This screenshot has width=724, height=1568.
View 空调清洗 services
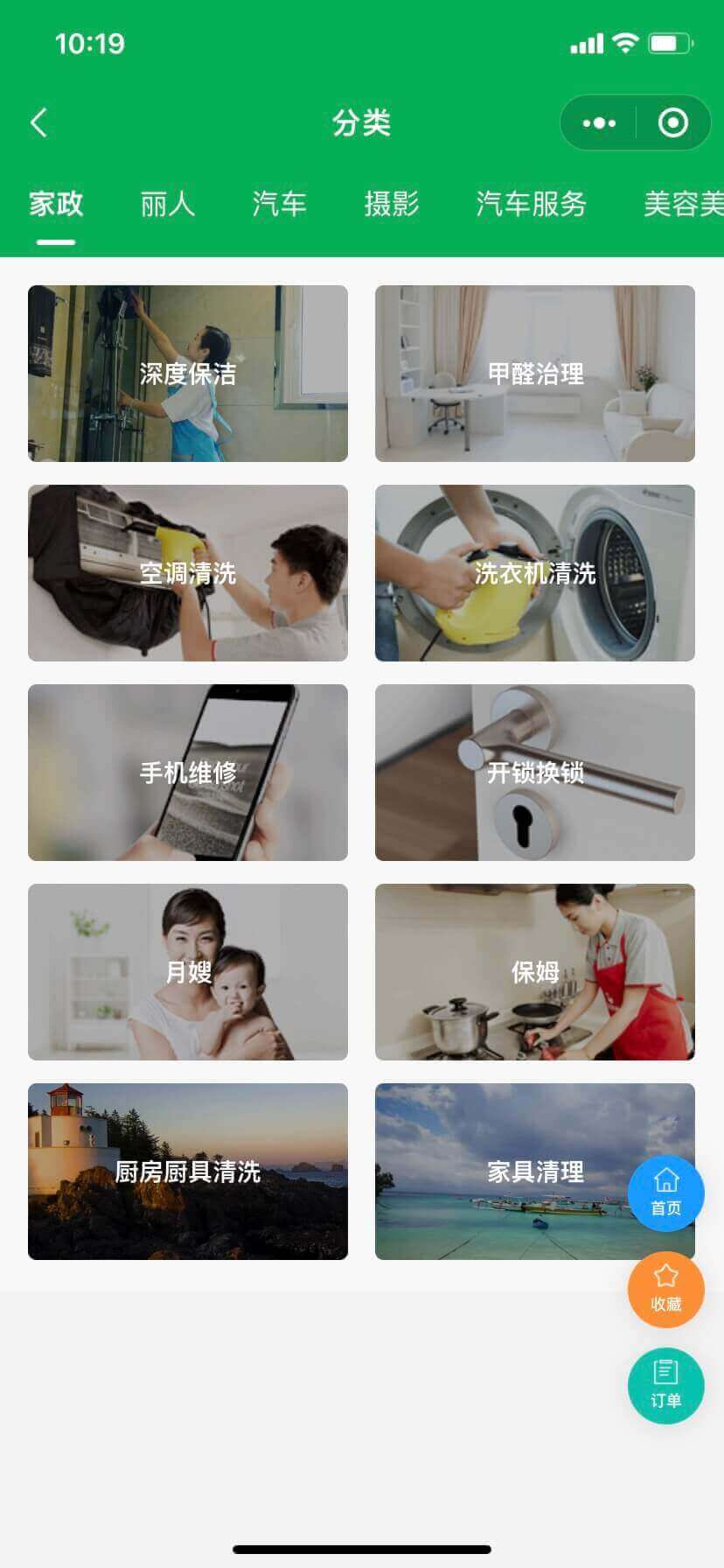point(187,573)
